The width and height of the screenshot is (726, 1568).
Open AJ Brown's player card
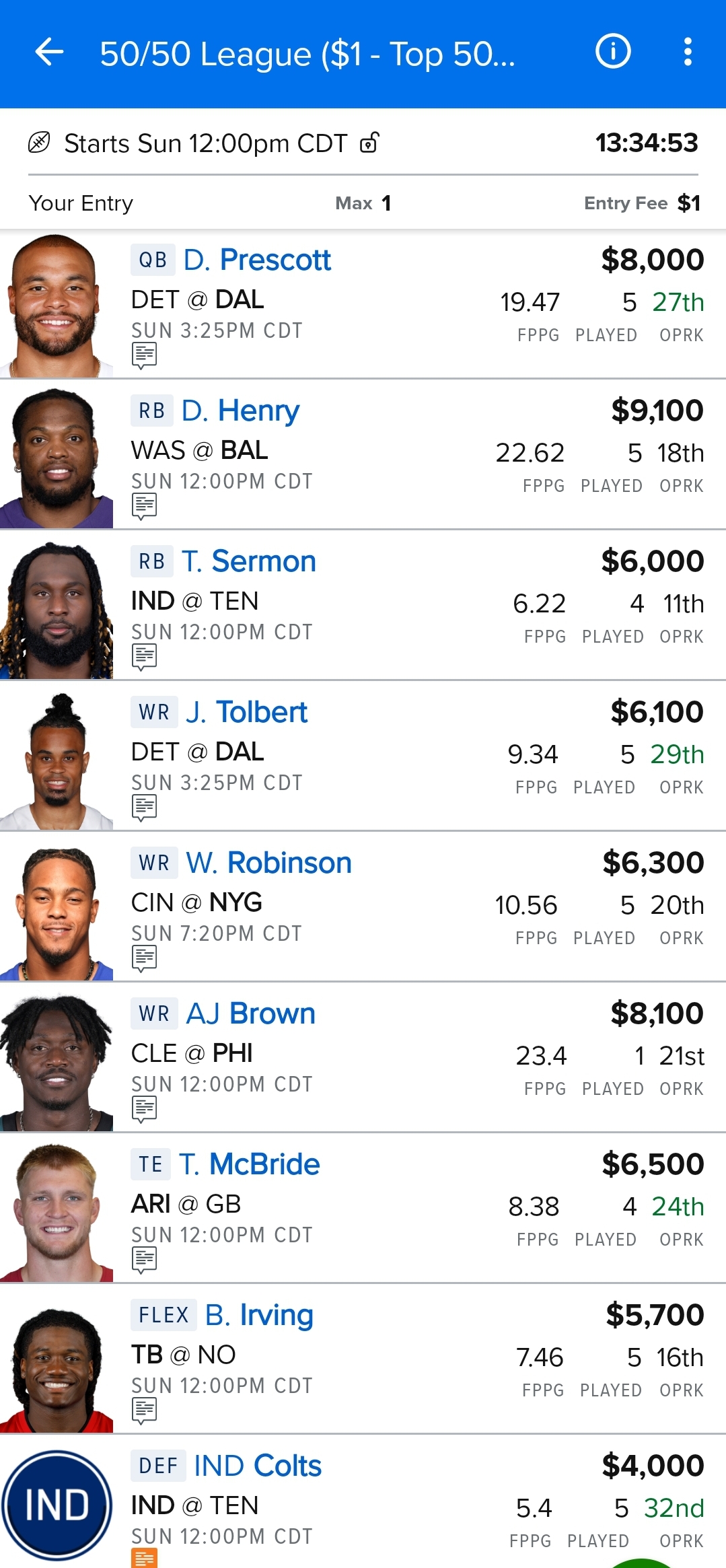(250, 1014)
